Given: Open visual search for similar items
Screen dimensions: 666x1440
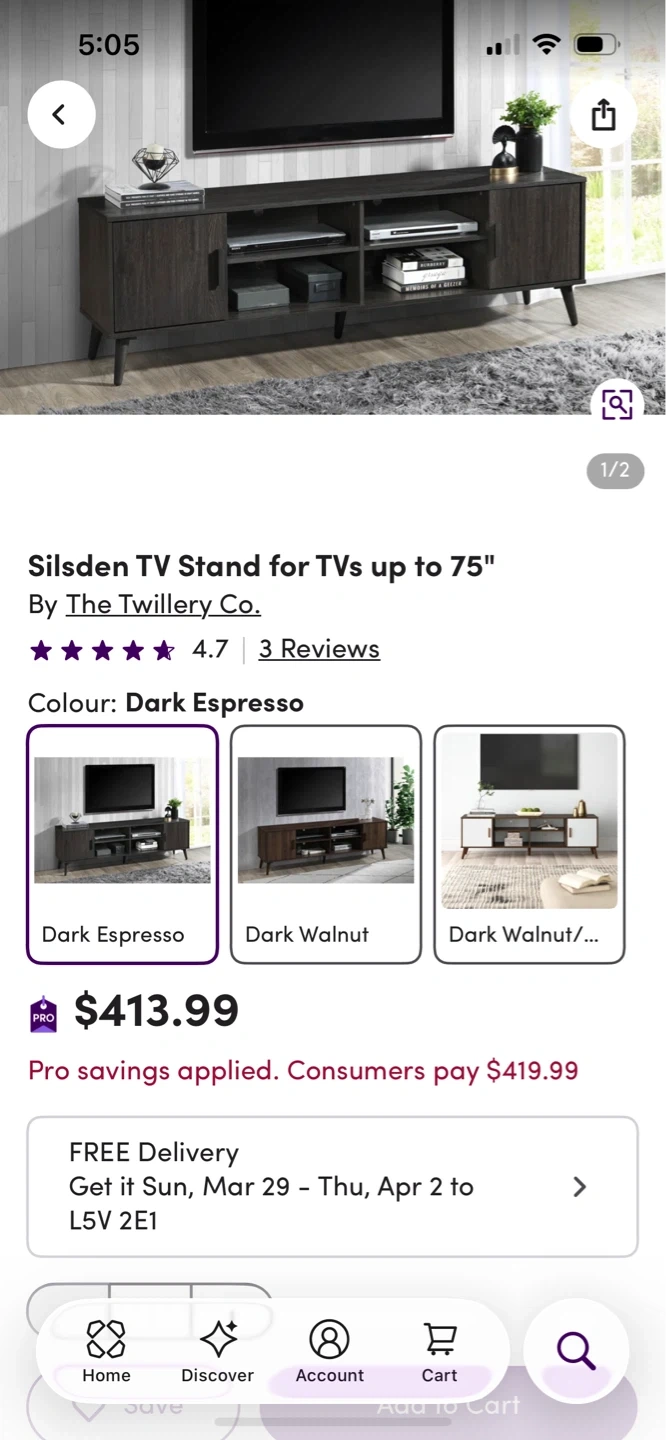Looking at the screenshot, I should 617,404.
